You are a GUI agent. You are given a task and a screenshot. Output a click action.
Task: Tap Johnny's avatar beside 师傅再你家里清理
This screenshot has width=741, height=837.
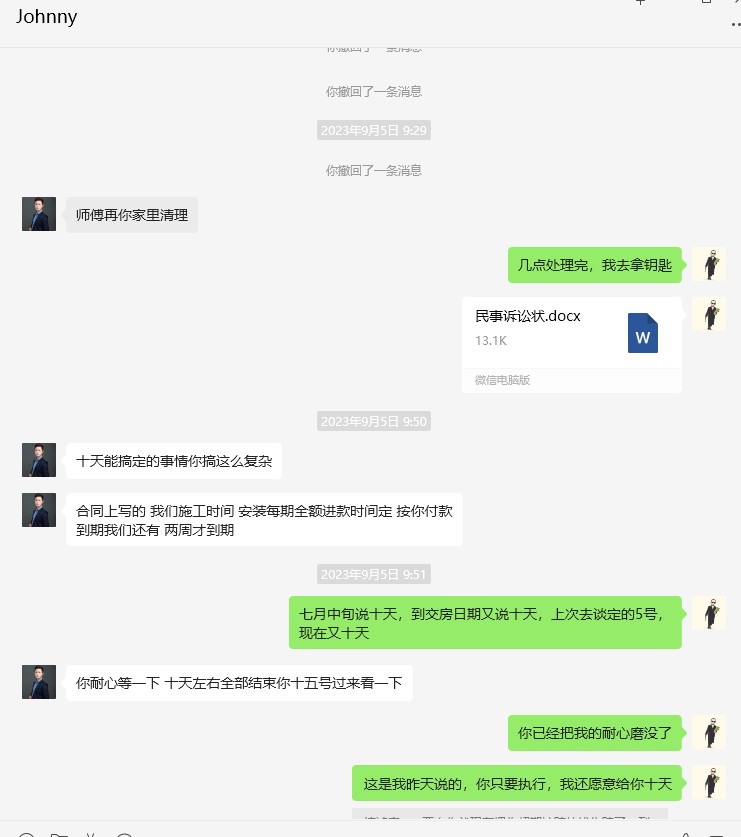tap(39, 214)
